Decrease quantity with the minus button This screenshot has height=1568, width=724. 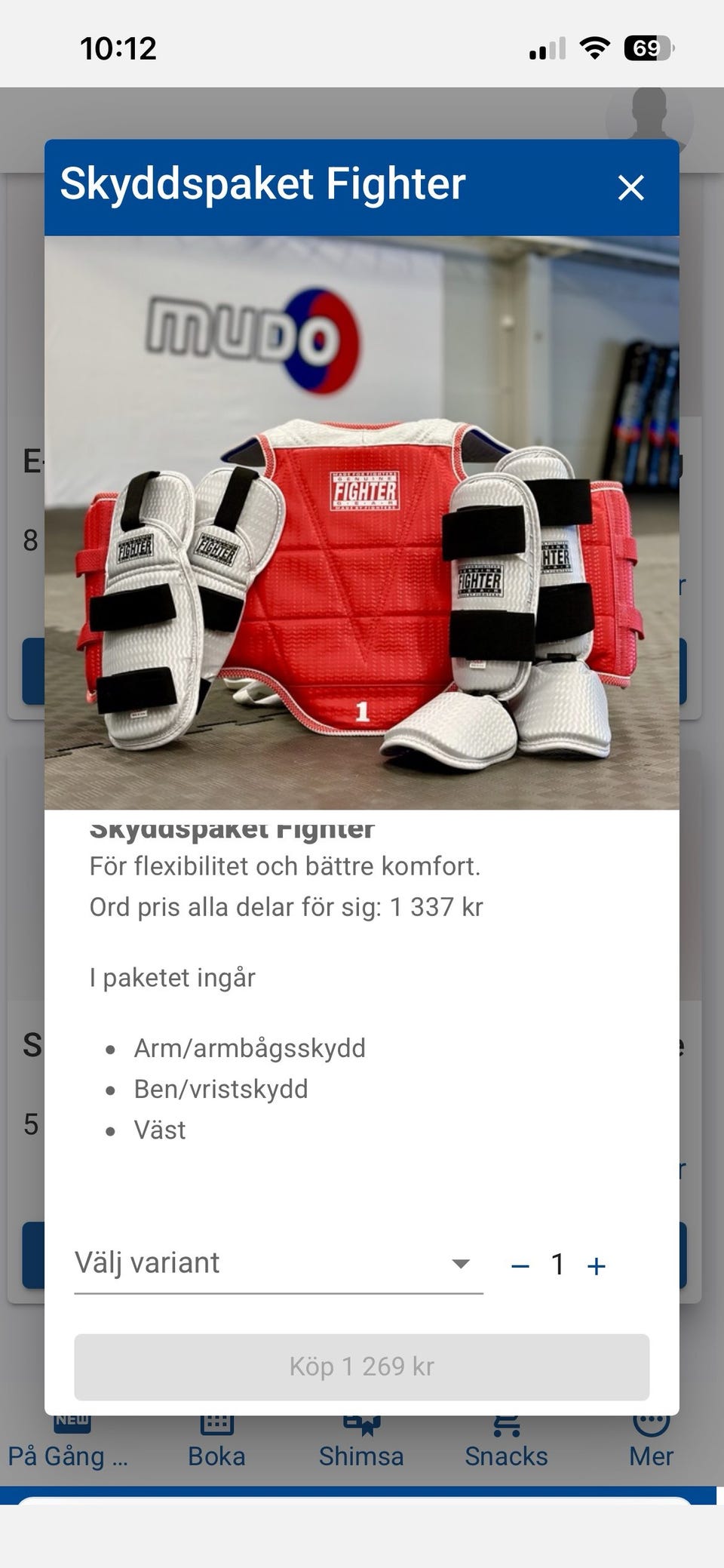tap(520, 1265)
